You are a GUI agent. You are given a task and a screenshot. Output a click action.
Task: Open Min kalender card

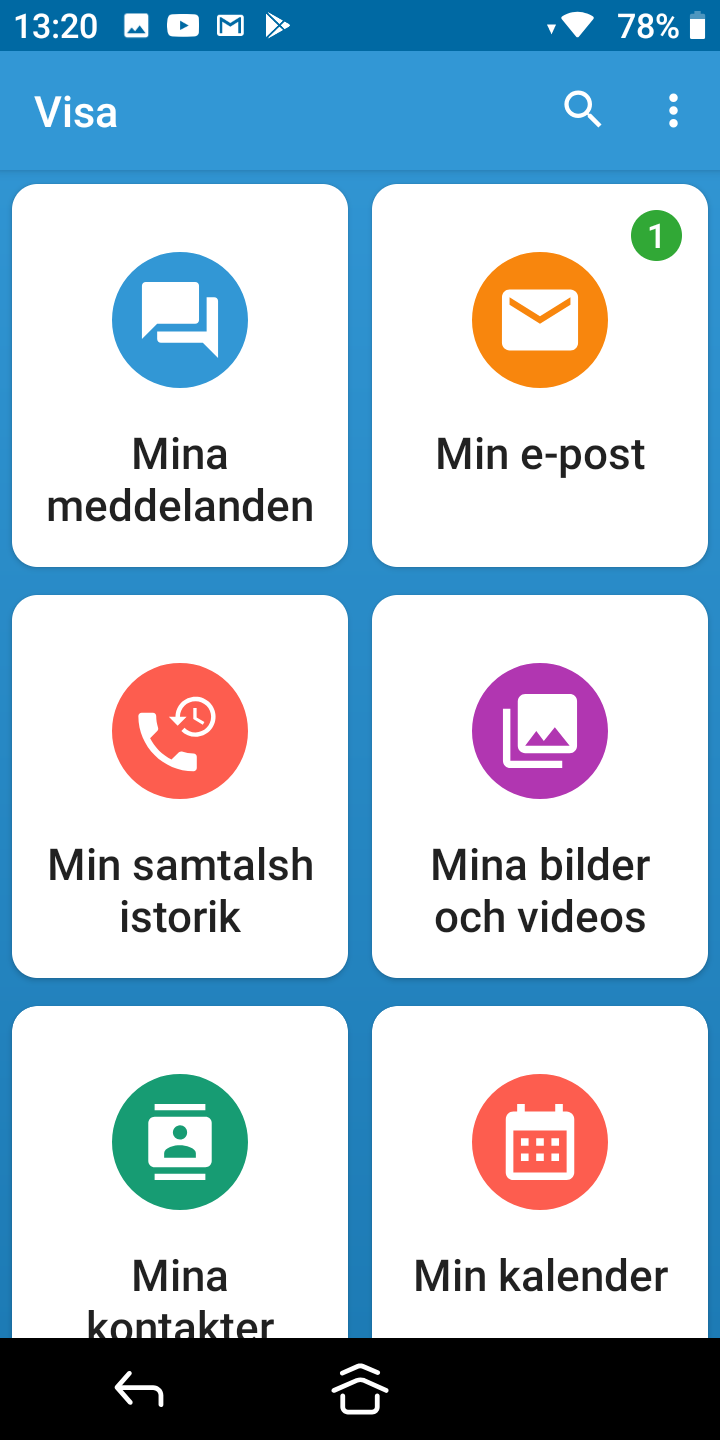(540, 1175)
